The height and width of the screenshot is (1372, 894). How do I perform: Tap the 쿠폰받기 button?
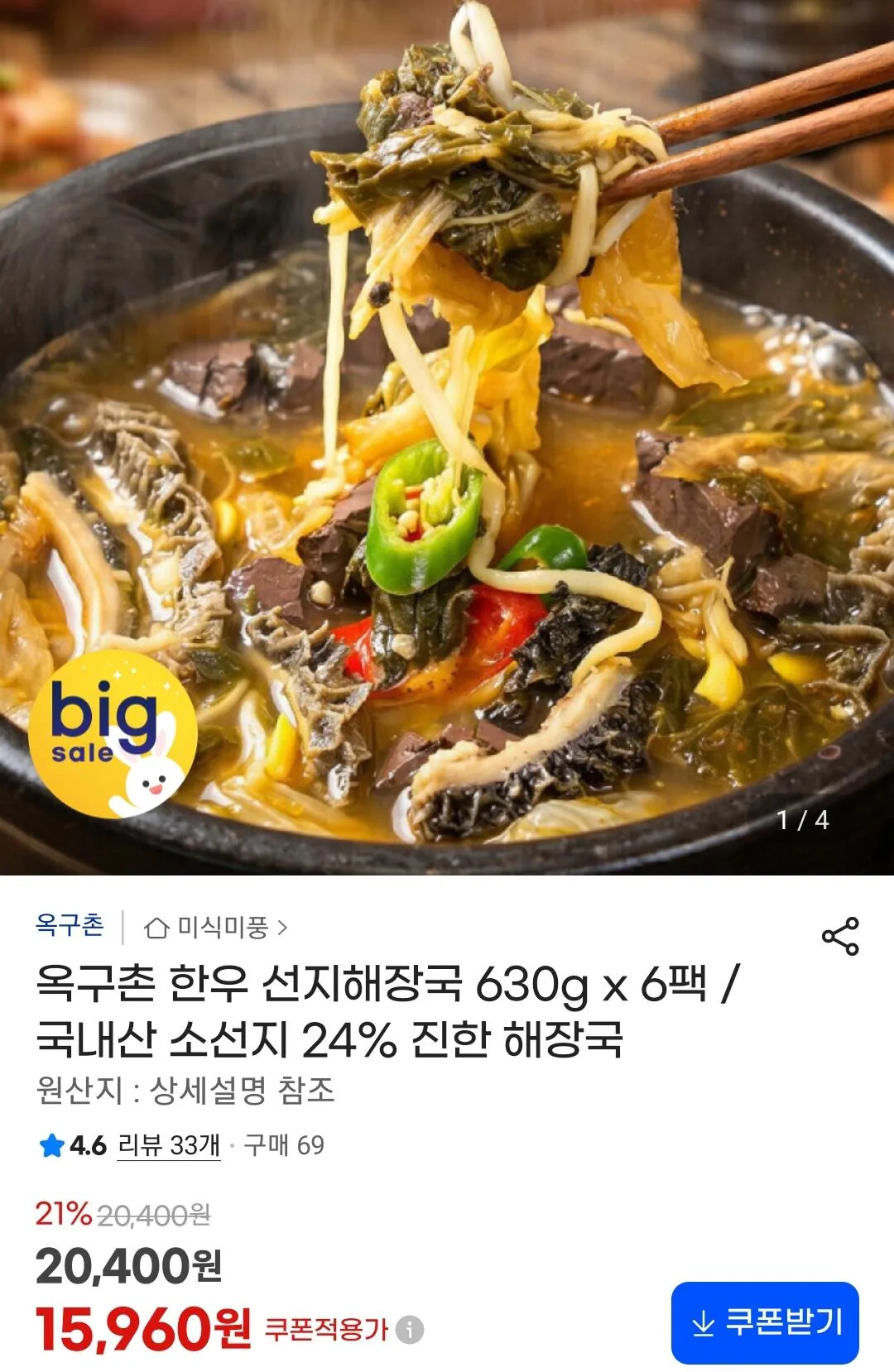(765, 1322)
